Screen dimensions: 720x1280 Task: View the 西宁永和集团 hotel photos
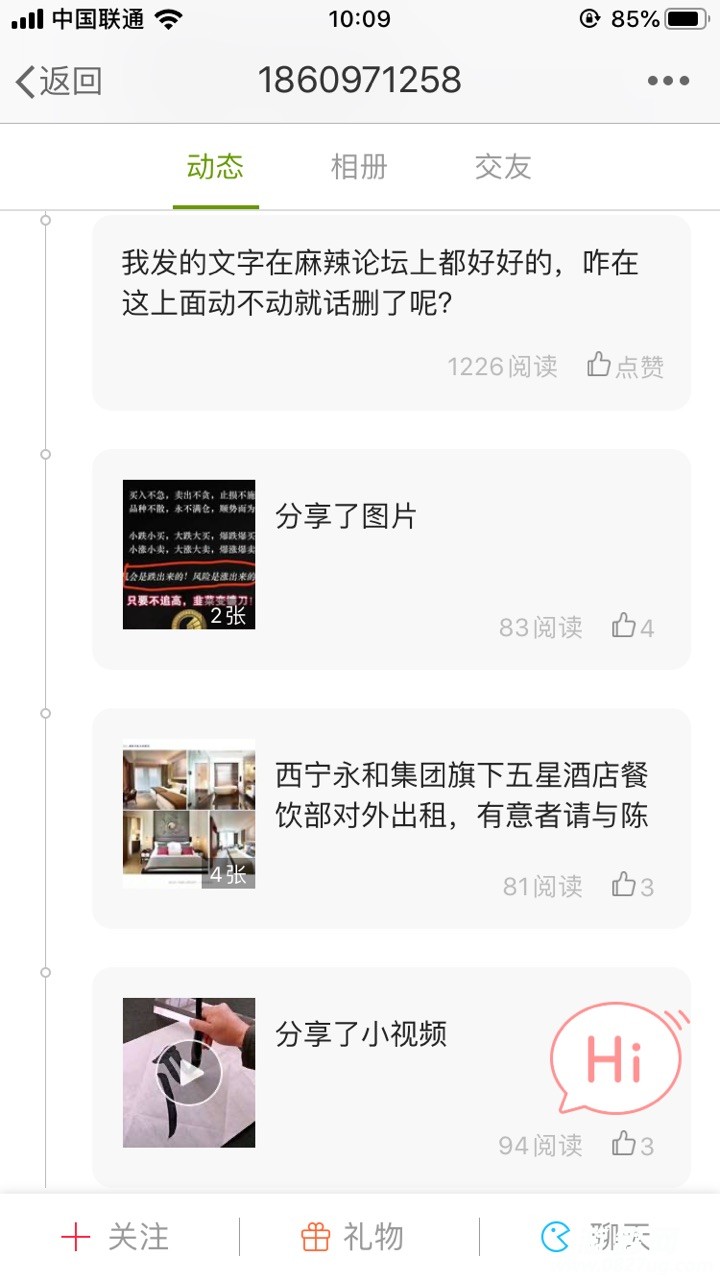189,813
